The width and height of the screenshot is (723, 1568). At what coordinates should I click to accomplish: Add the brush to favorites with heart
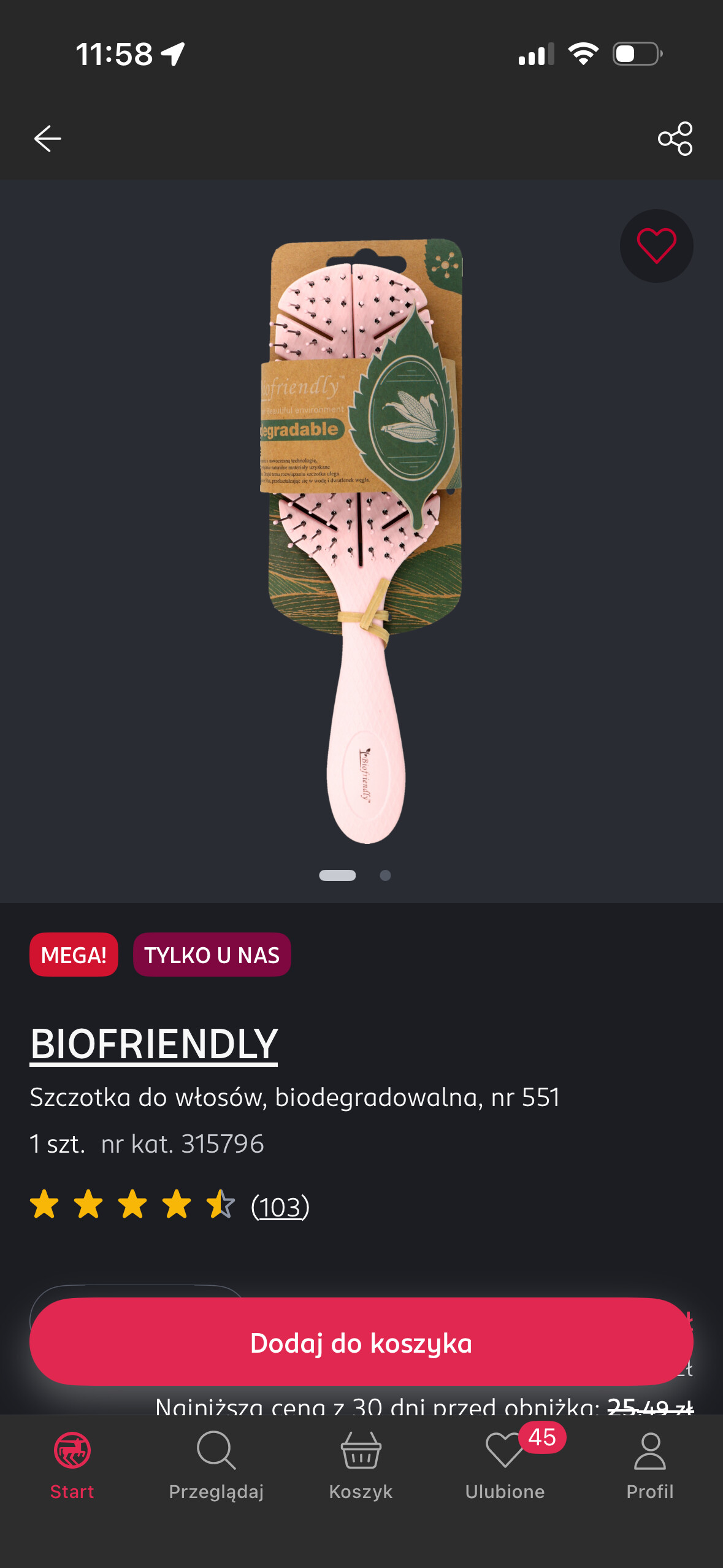[x=656, y=246]
